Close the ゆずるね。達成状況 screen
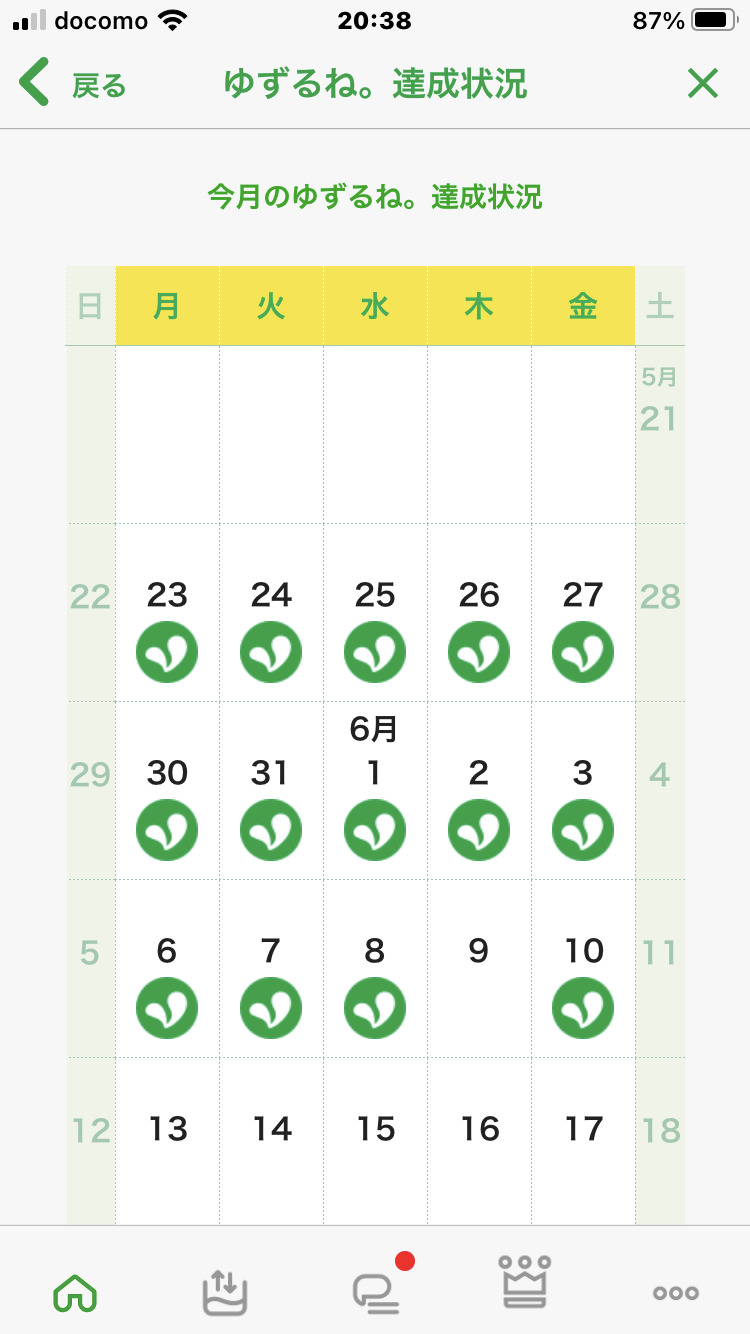The height and width of the screenshot is (1334, 750). tap(703, 84)
